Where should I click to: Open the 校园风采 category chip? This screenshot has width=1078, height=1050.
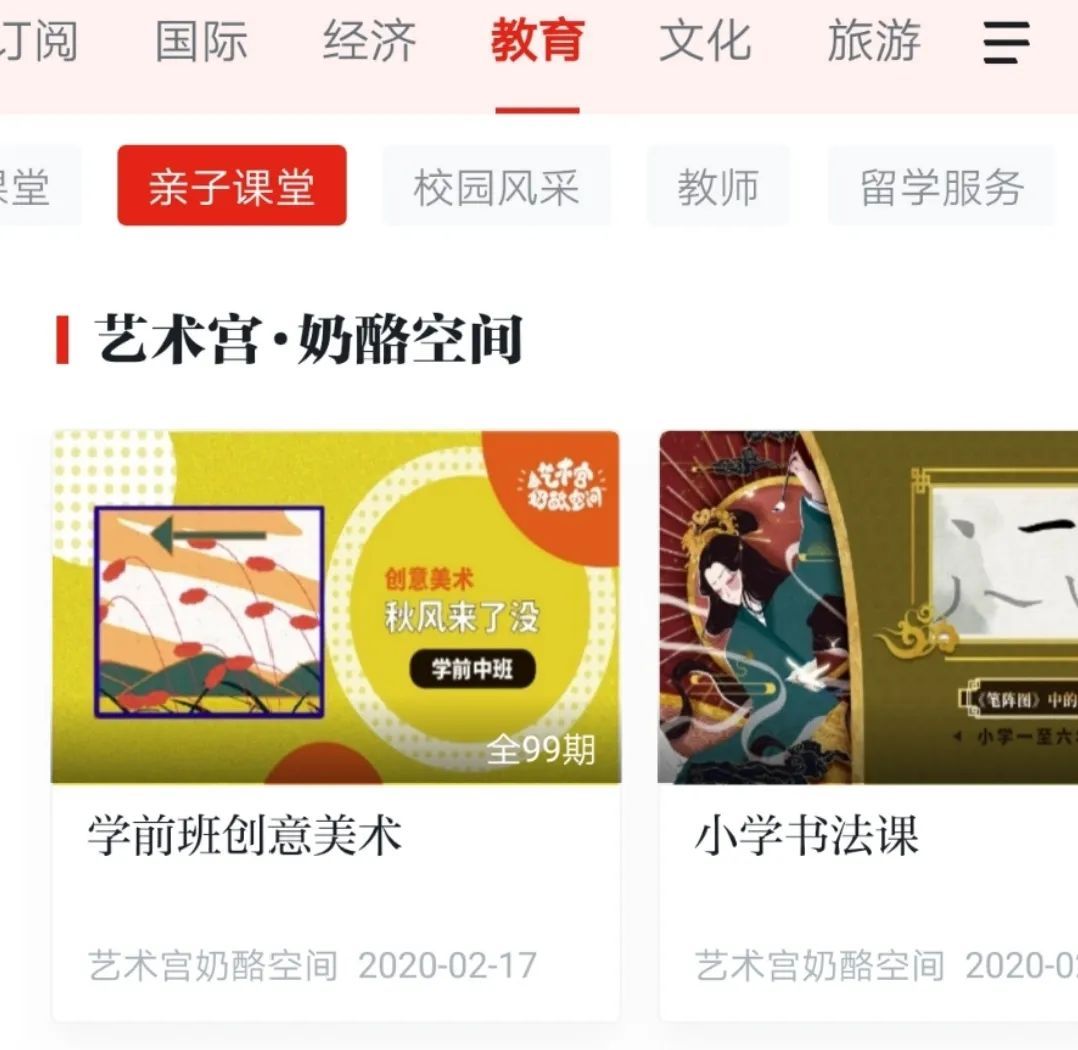[x=496, y=187]
